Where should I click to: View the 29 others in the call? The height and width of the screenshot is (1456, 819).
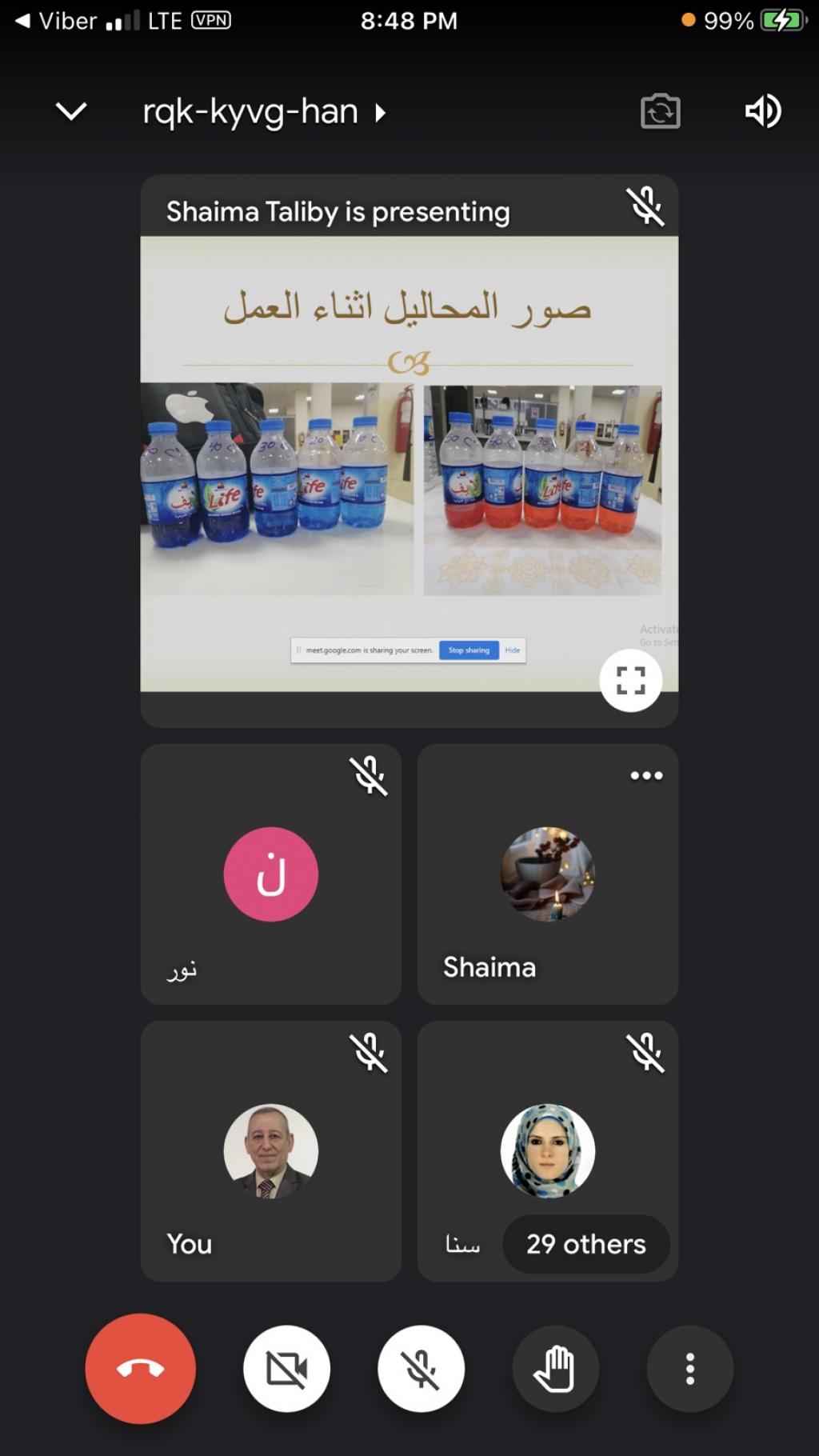point(585,1244)
